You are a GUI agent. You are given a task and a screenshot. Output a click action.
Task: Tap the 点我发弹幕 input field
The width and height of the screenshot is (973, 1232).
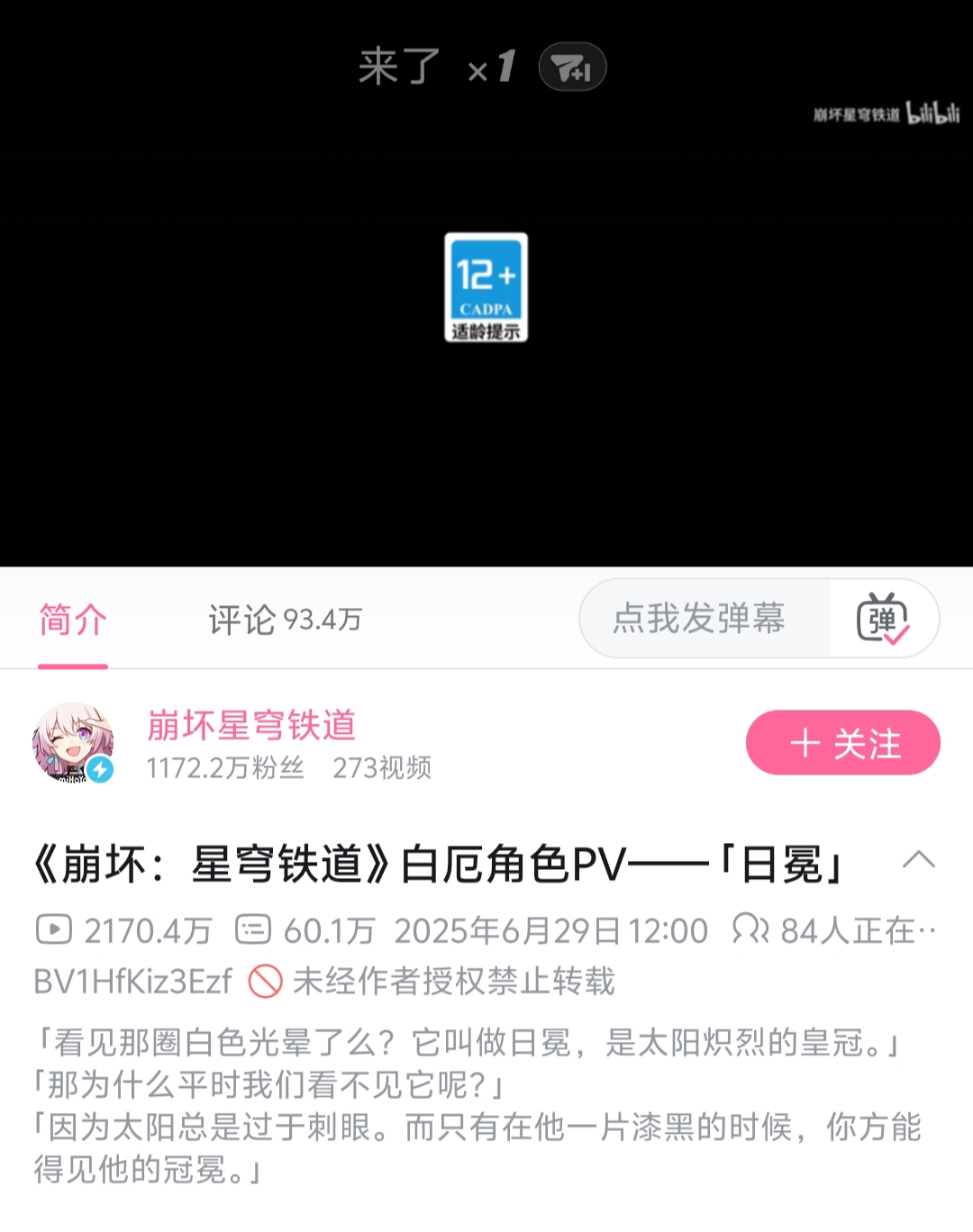click(701, 619)
